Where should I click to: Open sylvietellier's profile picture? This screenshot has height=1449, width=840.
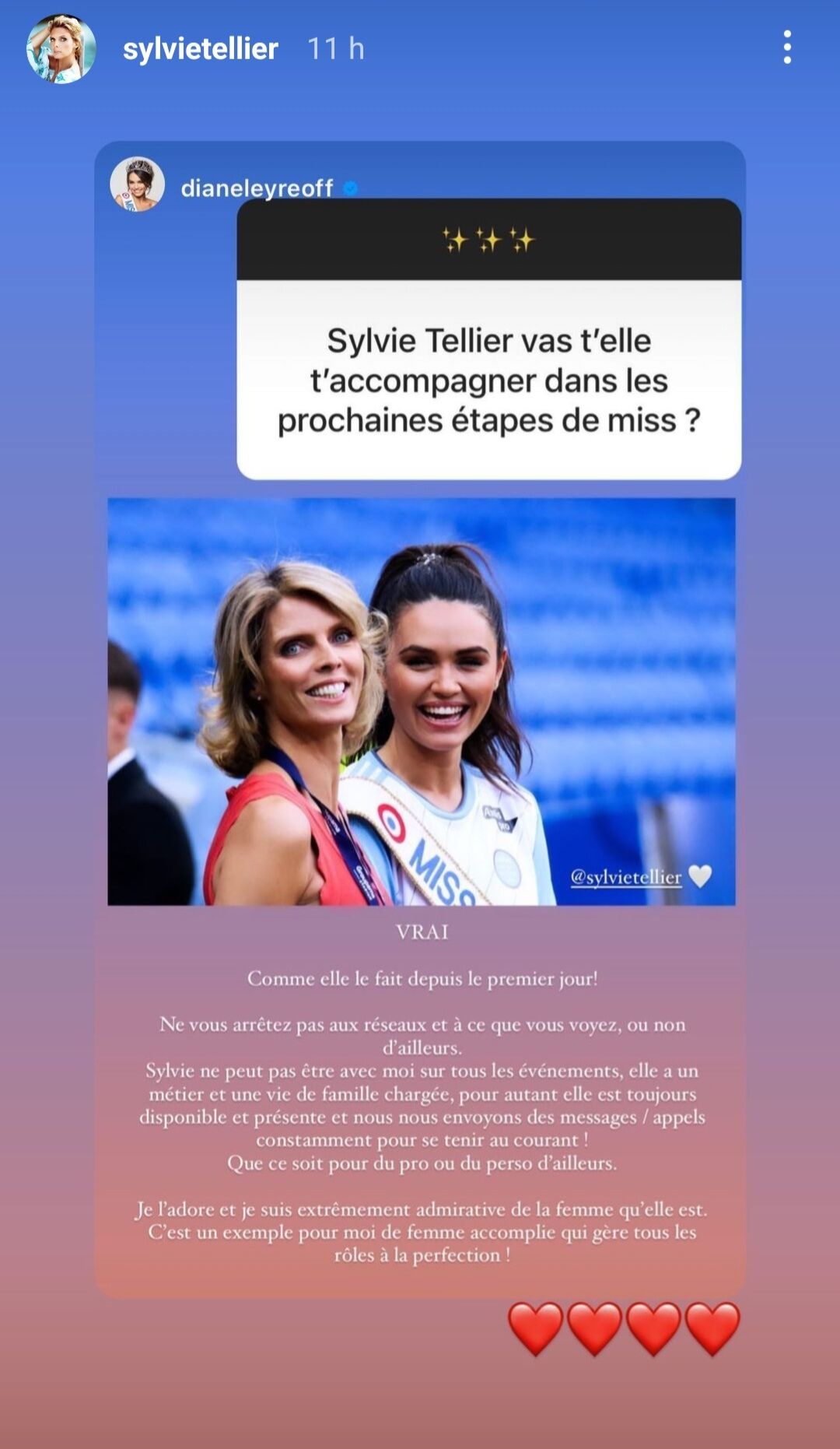pyautogui.click(x=61, y=48)
